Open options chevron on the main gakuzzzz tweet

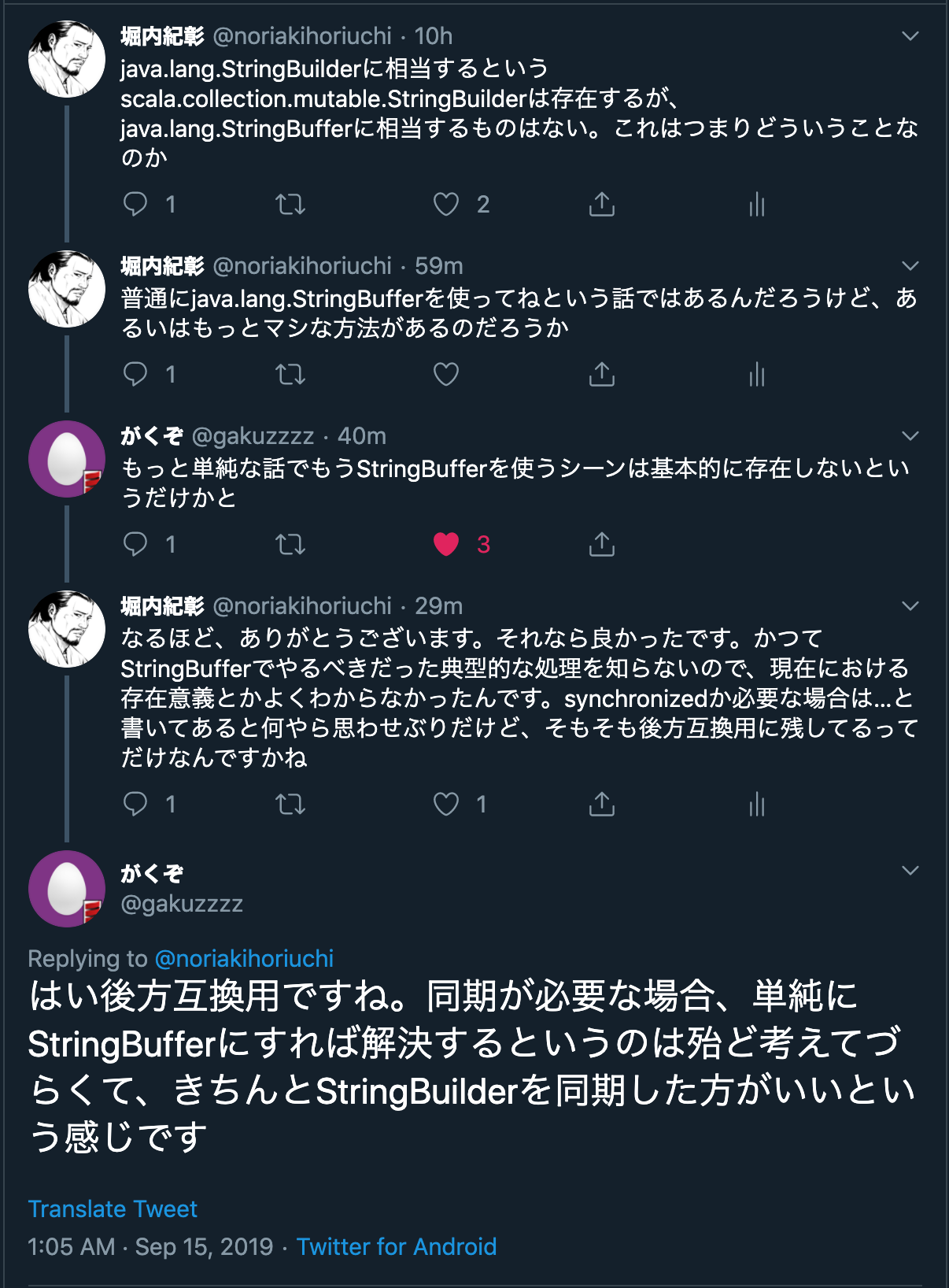(910, 871)
